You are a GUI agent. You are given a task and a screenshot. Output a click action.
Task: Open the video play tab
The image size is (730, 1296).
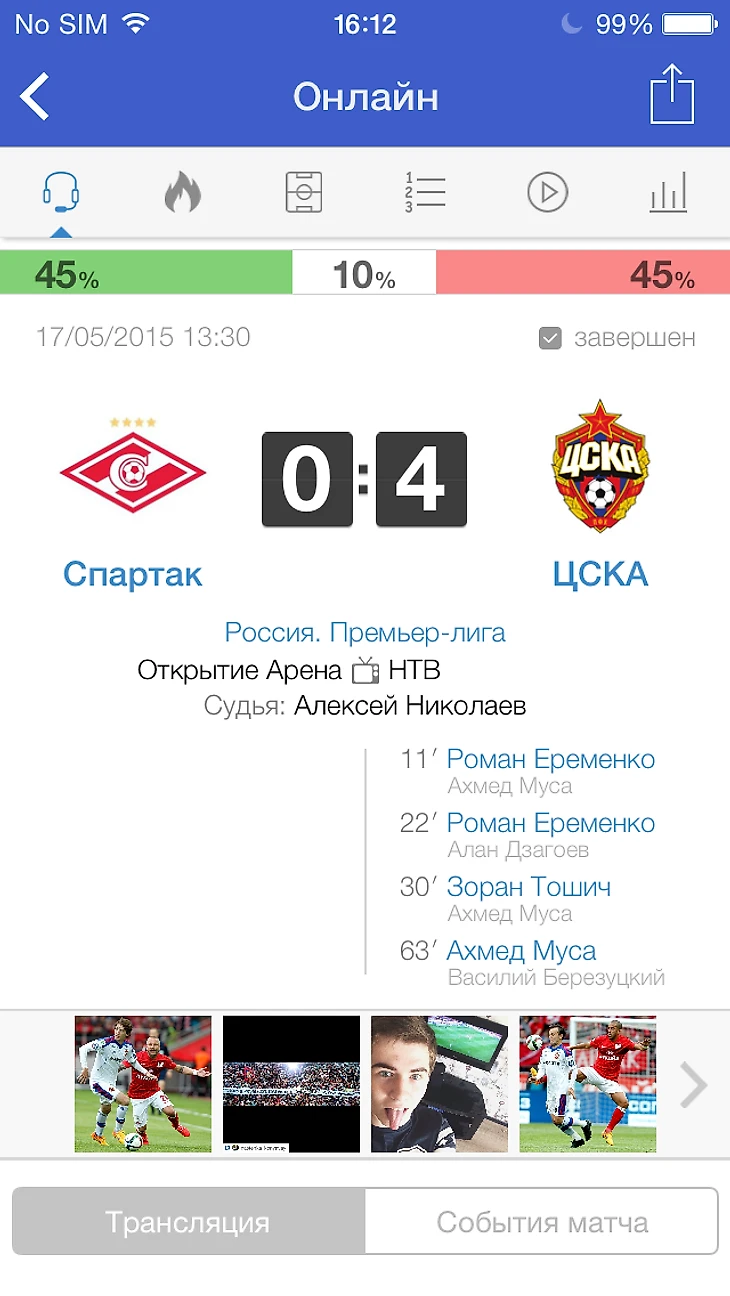tap(547, 192)
